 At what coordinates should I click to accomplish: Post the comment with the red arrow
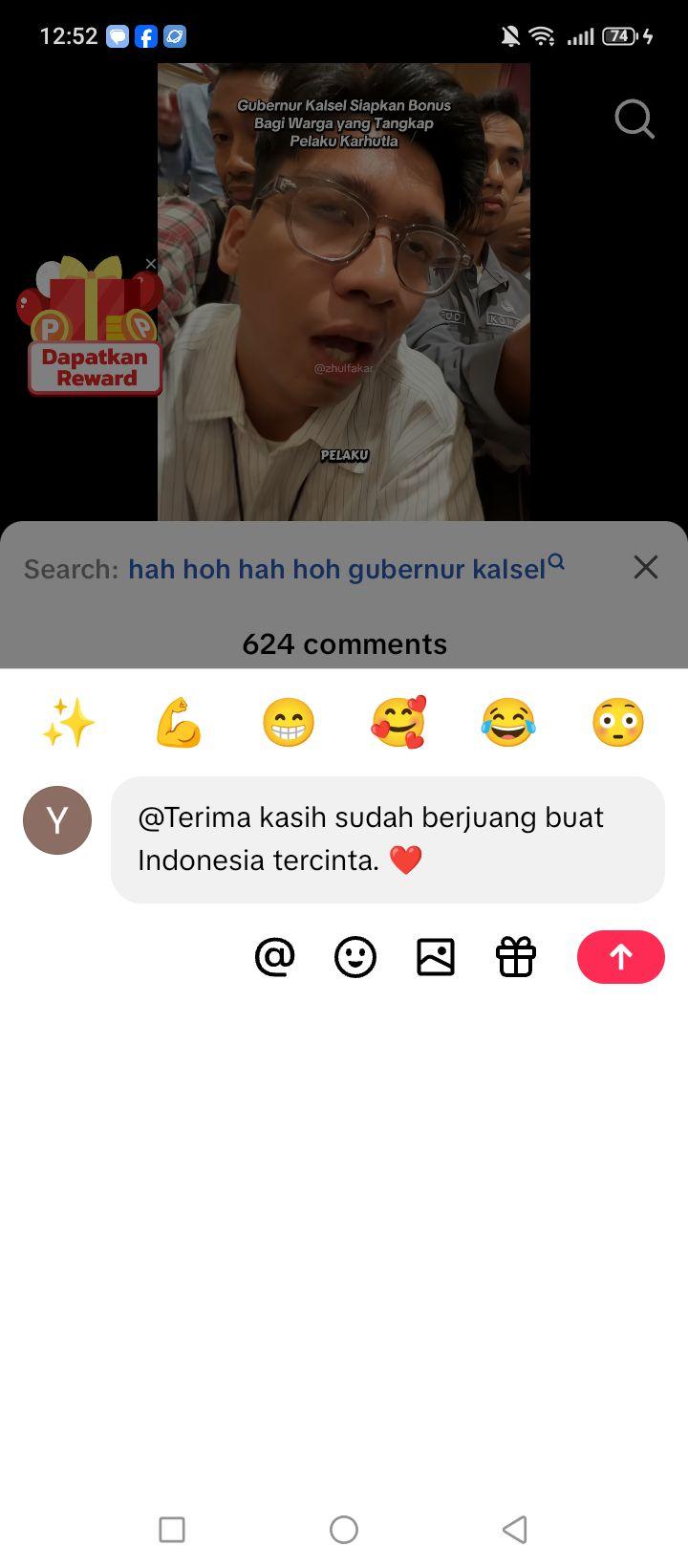[x=621, y=956]
